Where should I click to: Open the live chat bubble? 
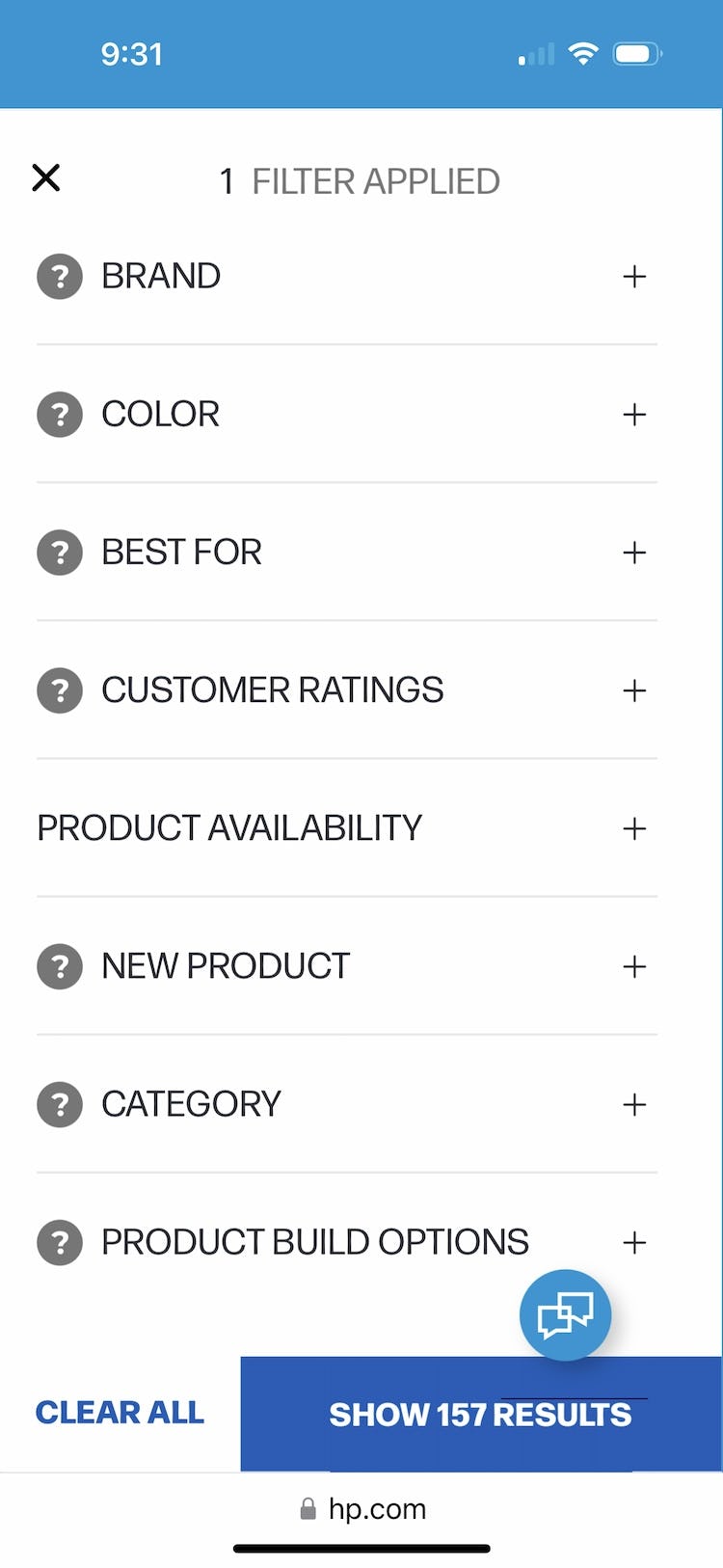[565, 1315]
